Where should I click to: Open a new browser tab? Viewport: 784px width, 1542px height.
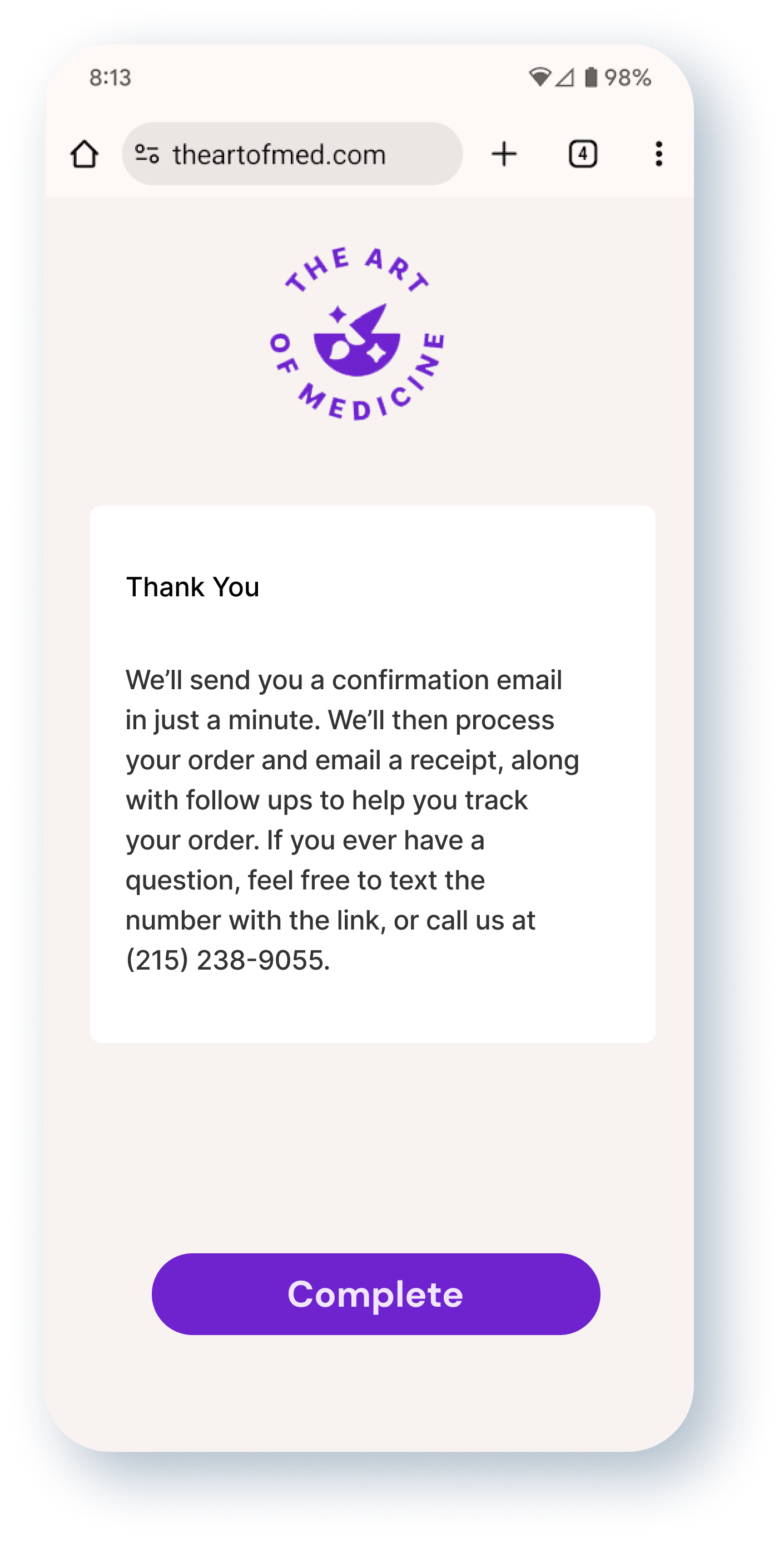click(504, 154)
